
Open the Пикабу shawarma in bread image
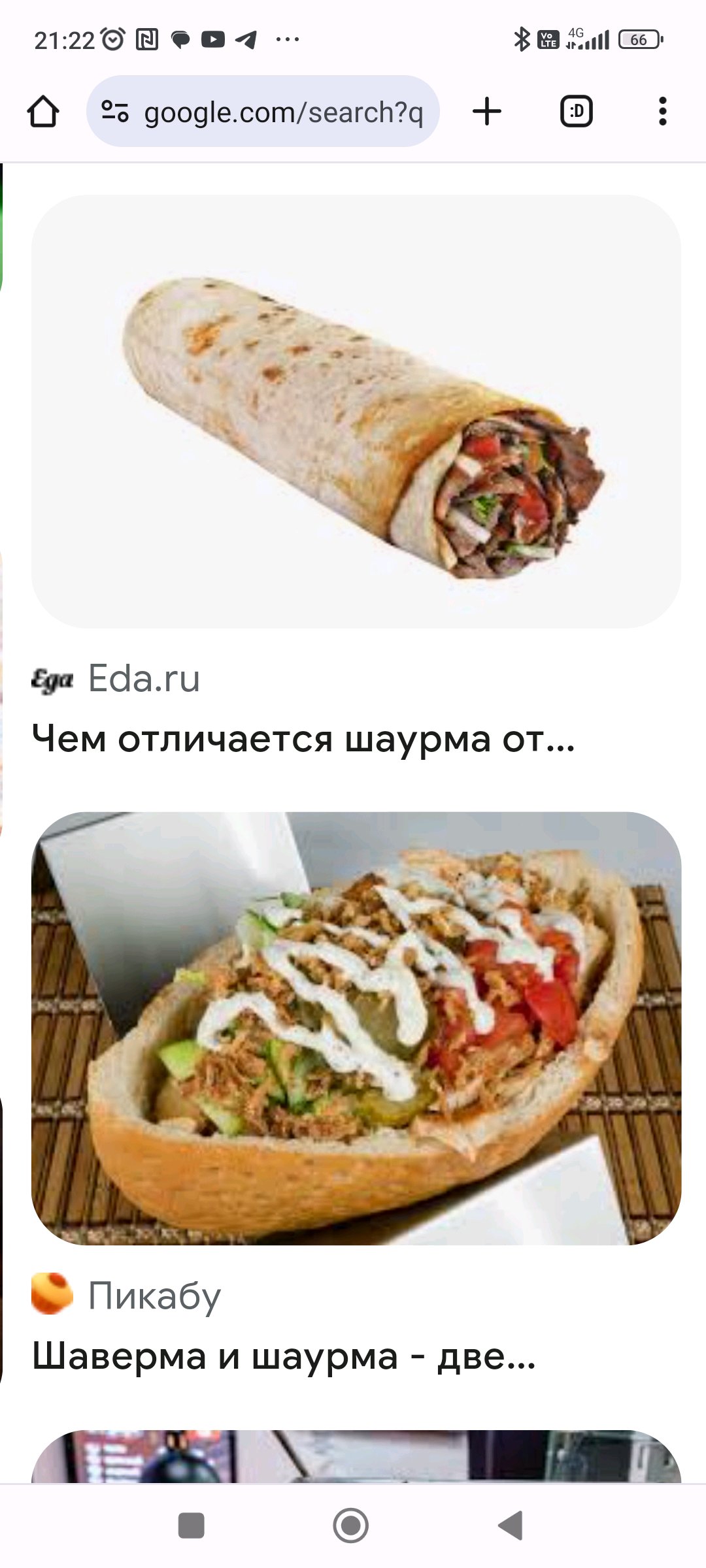coord(356,1028)
